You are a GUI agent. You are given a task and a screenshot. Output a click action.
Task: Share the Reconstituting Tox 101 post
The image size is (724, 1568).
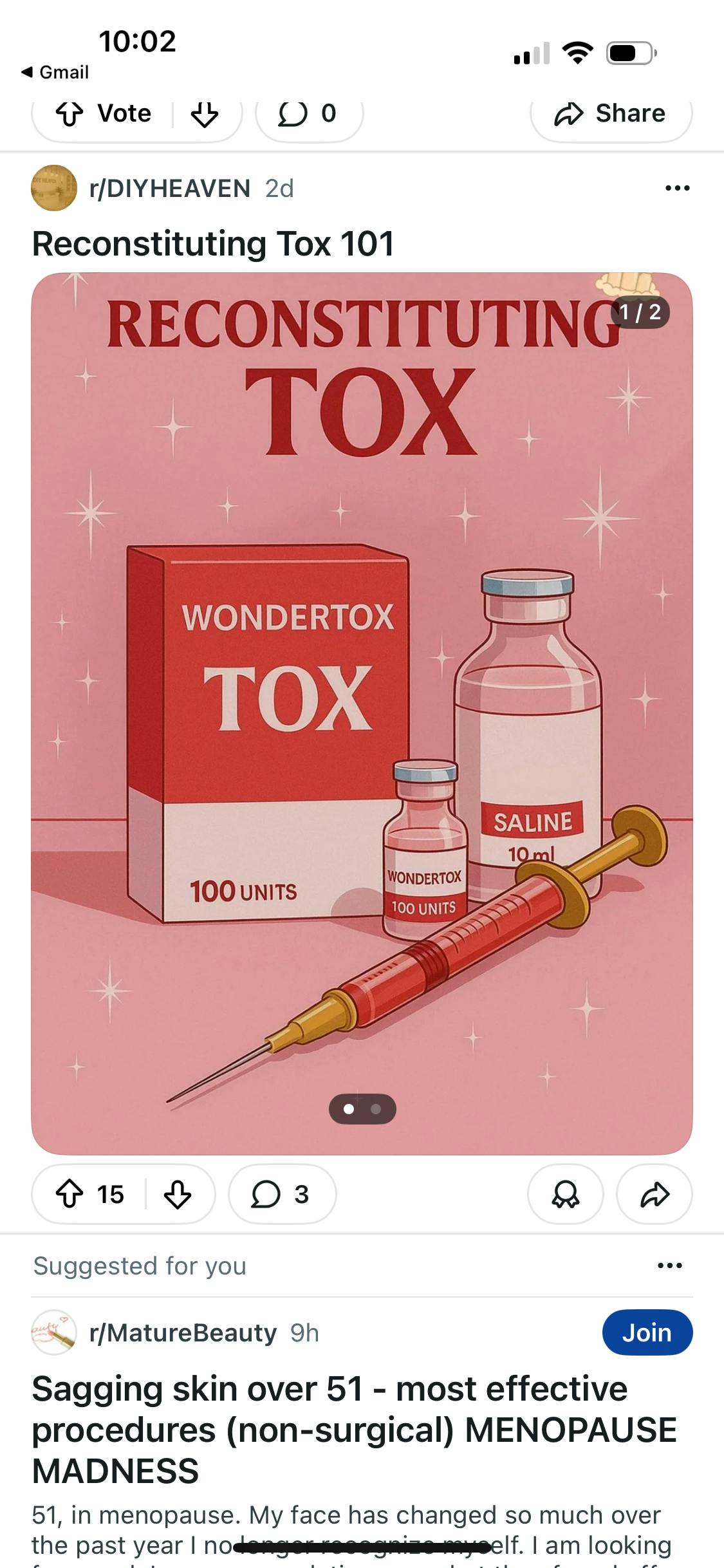pos(654,1195)
